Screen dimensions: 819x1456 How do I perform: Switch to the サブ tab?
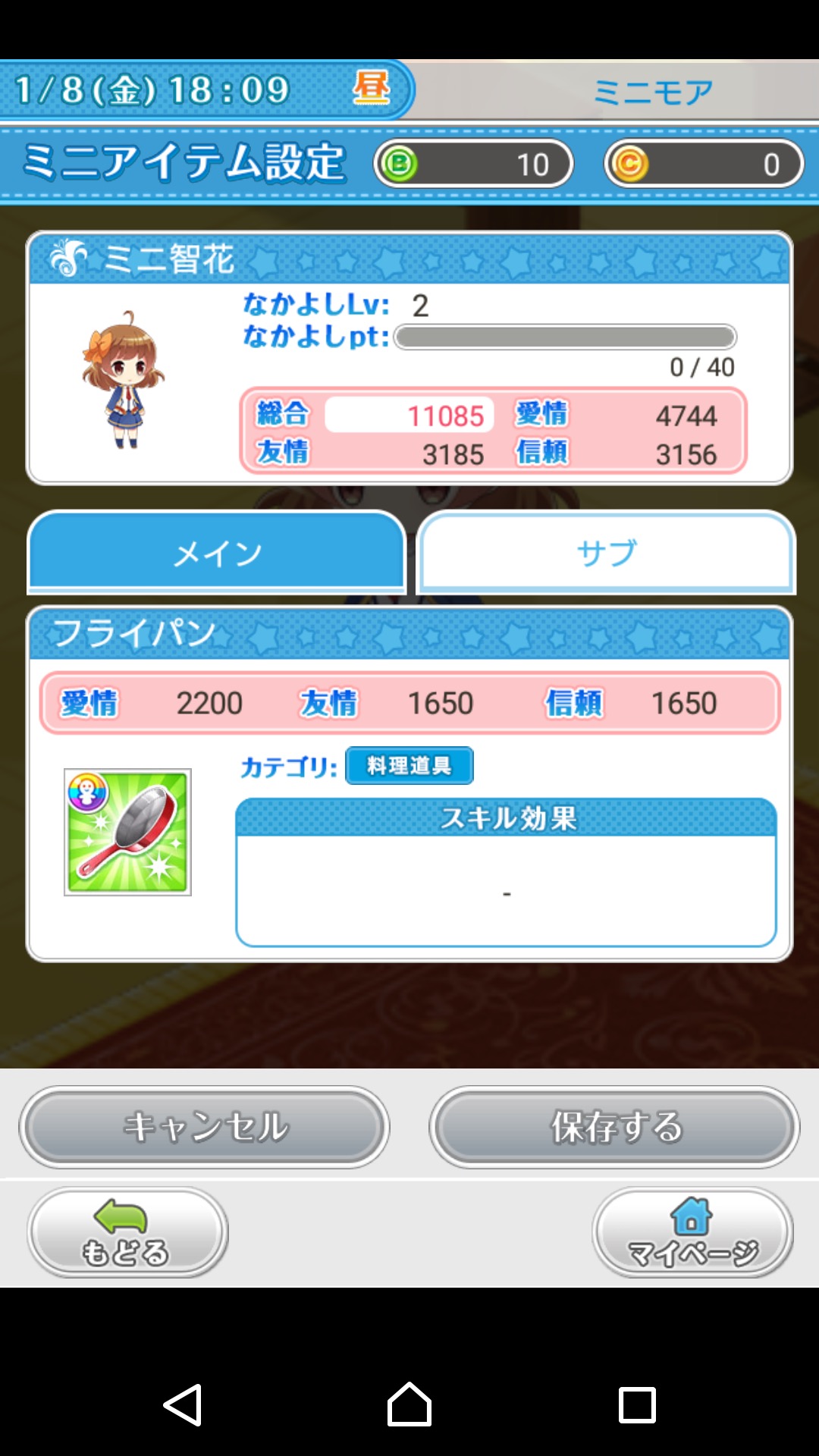[x=606, y=552]
